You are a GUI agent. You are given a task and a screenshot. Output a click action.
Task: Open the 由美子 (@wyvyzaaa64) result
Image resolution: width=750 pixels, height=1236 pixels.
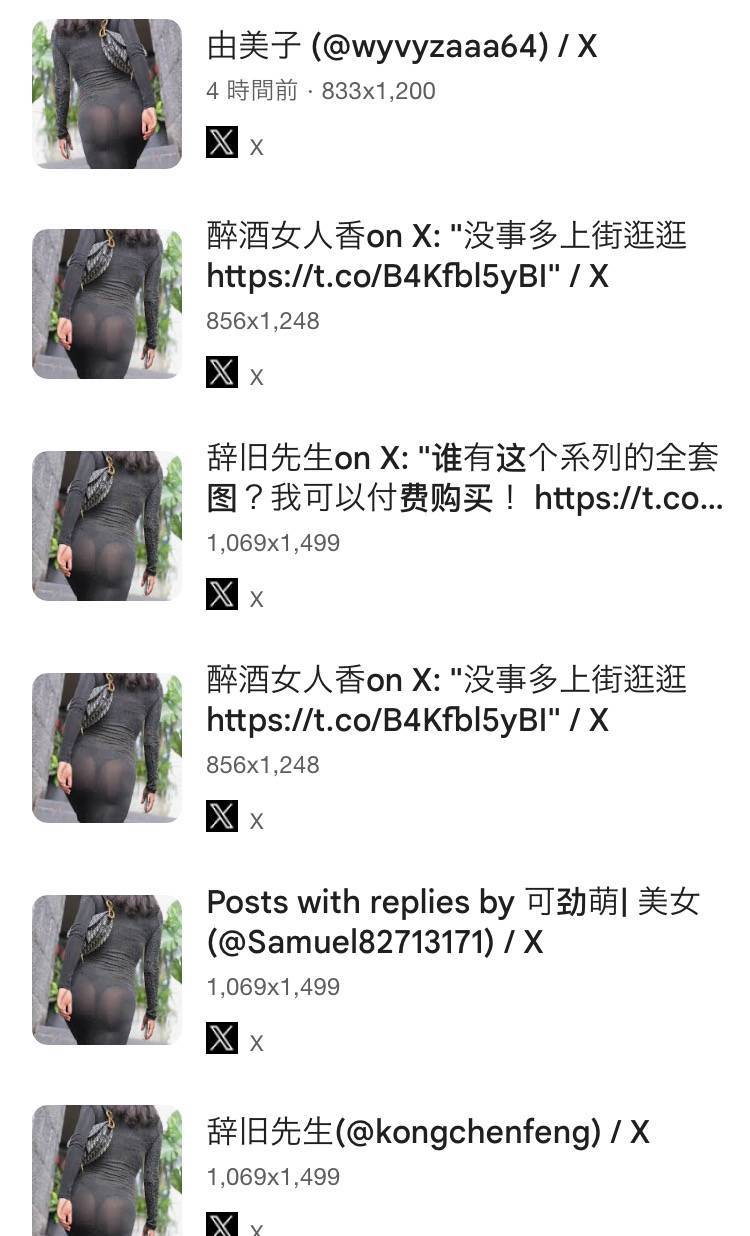coord(401,46)
